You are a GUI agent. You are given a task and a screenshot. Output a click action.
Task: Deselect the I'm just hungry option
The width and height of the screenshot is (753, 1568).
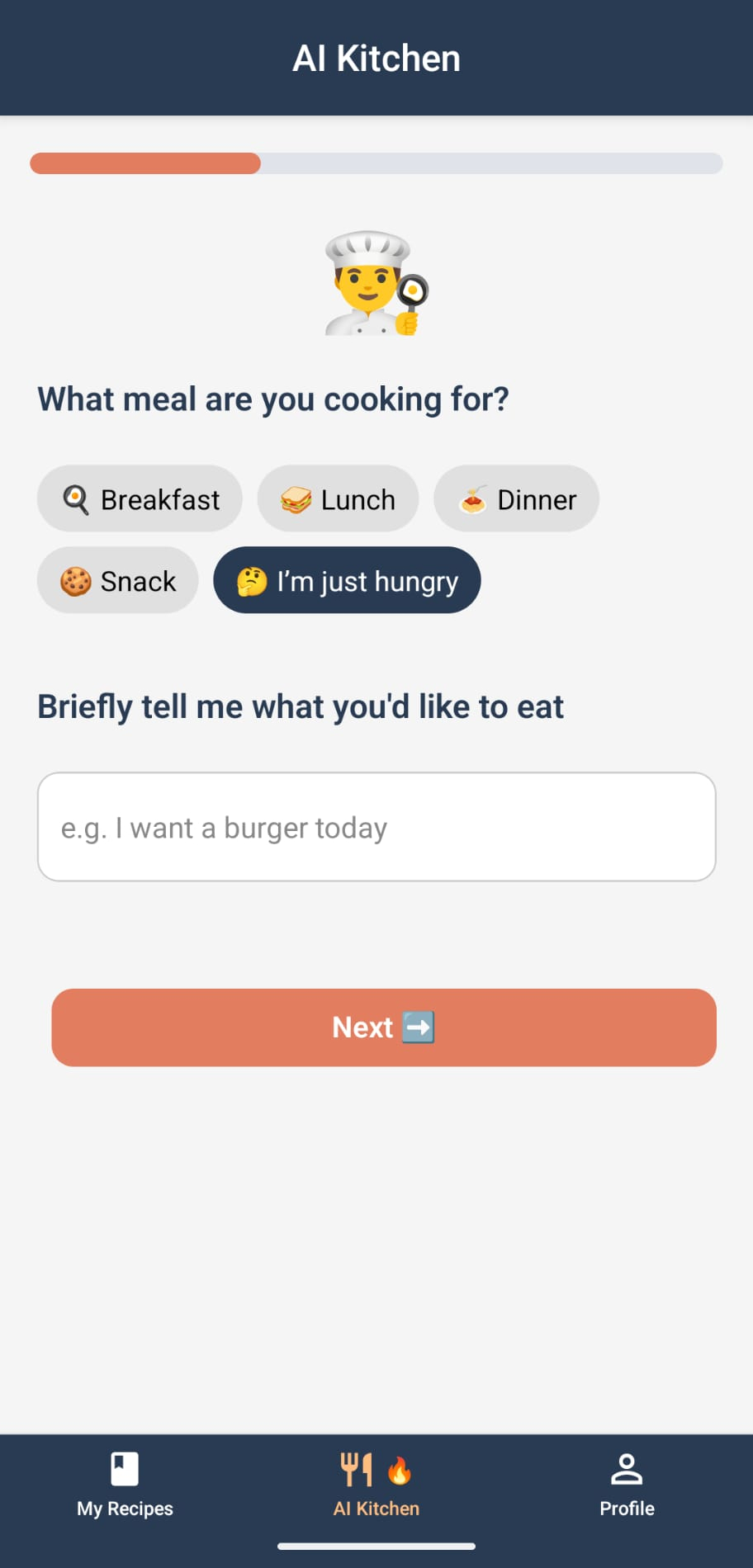[346, 580]
